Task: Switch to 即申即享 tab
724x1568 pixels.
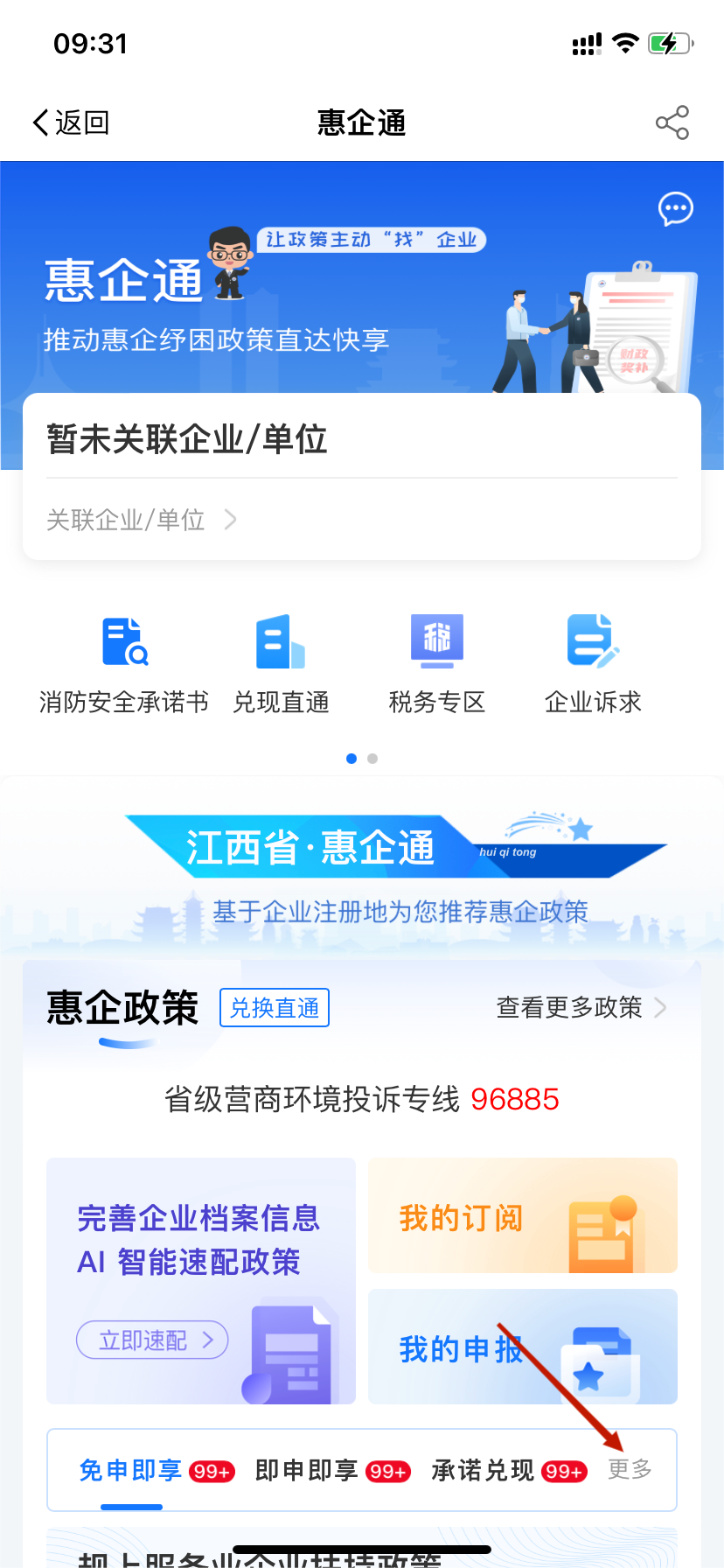Action: point(307,1471)
